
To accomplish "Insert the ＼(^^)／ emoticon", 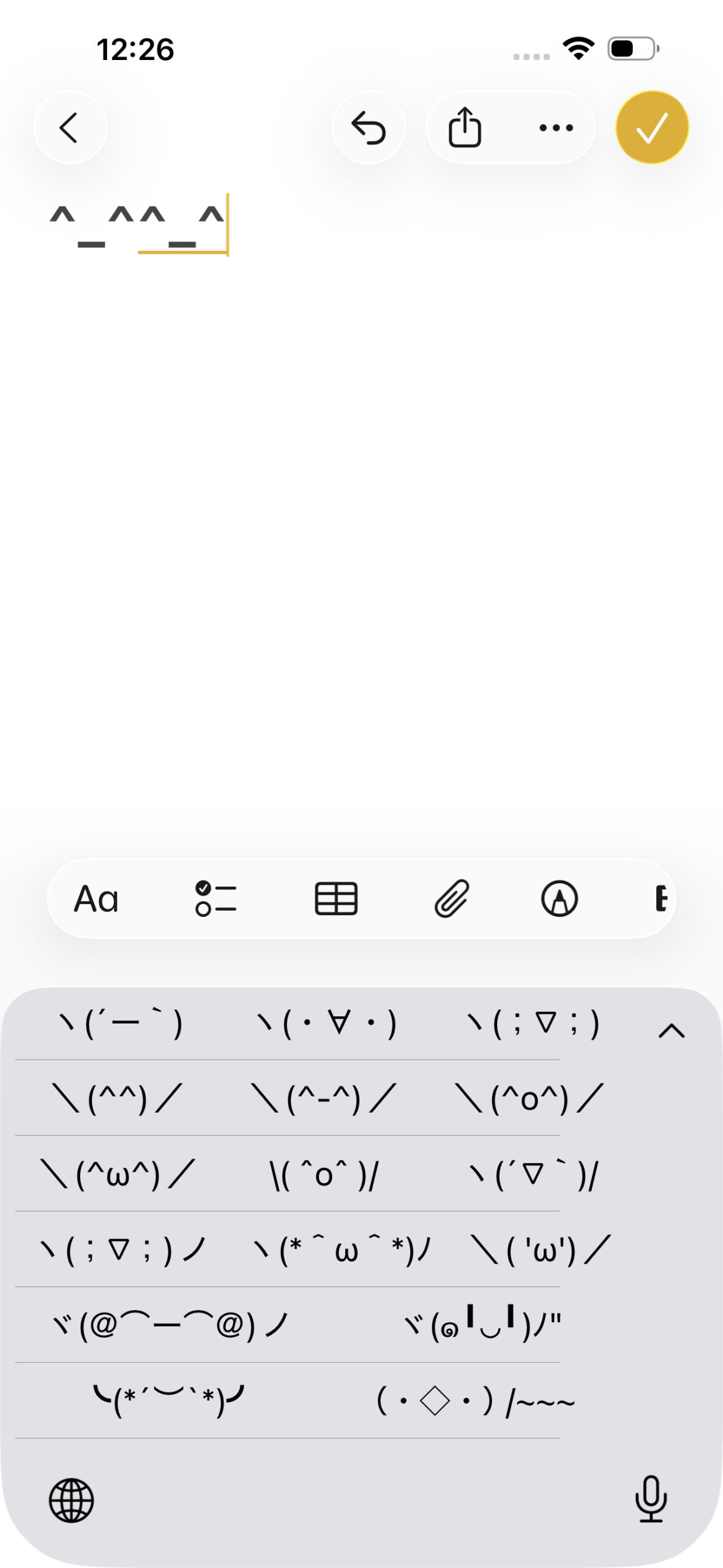I will pos(118,1099).
